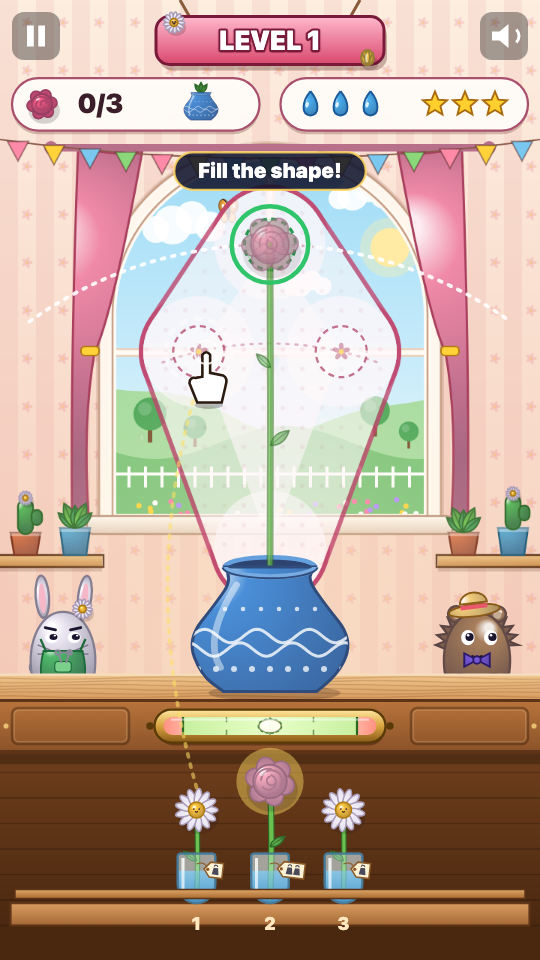The width and height of the screenshot is (540, 960).
Task: Pause the game
Action: [36, 36]
